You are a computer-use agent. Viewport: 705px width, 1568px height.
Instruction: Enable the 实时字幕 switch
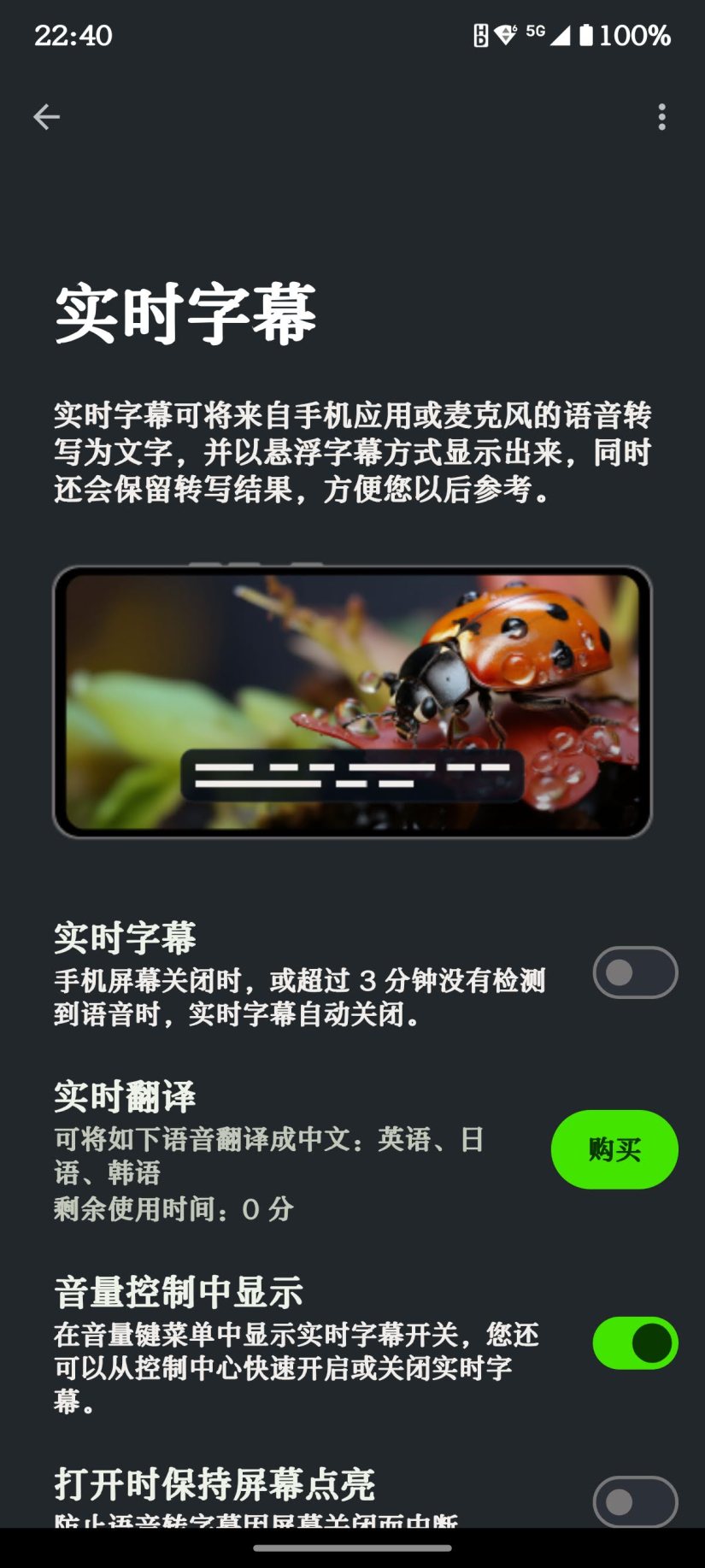(635, 972)
